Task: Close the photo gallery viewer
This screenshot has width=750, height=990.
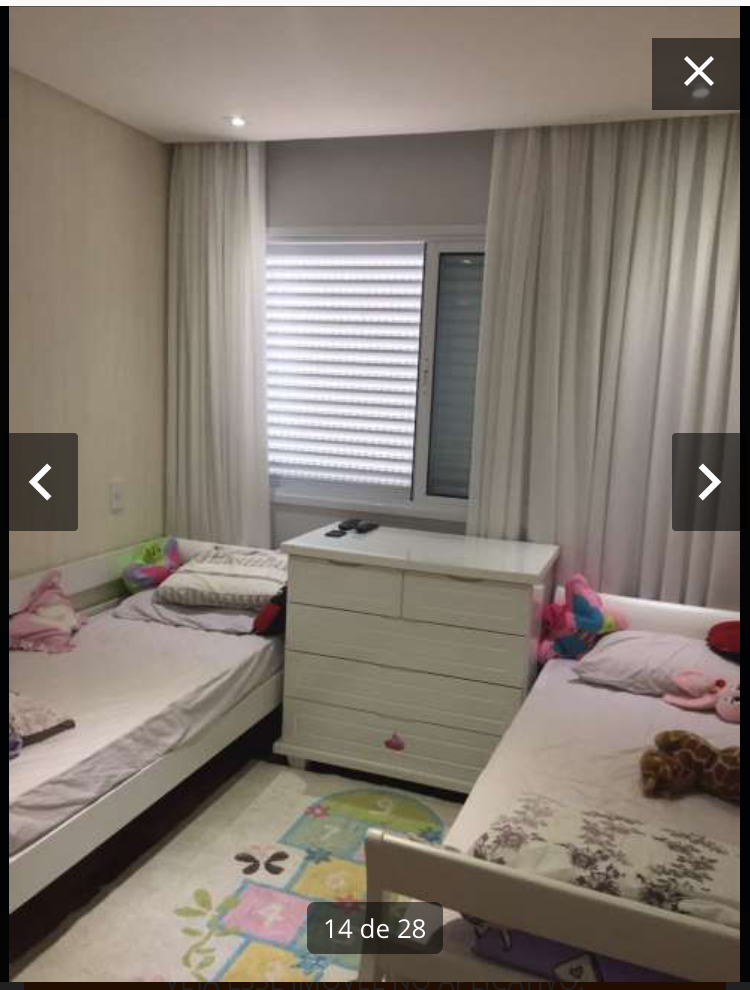Action: pyautogui.click(x=697, y=73)
